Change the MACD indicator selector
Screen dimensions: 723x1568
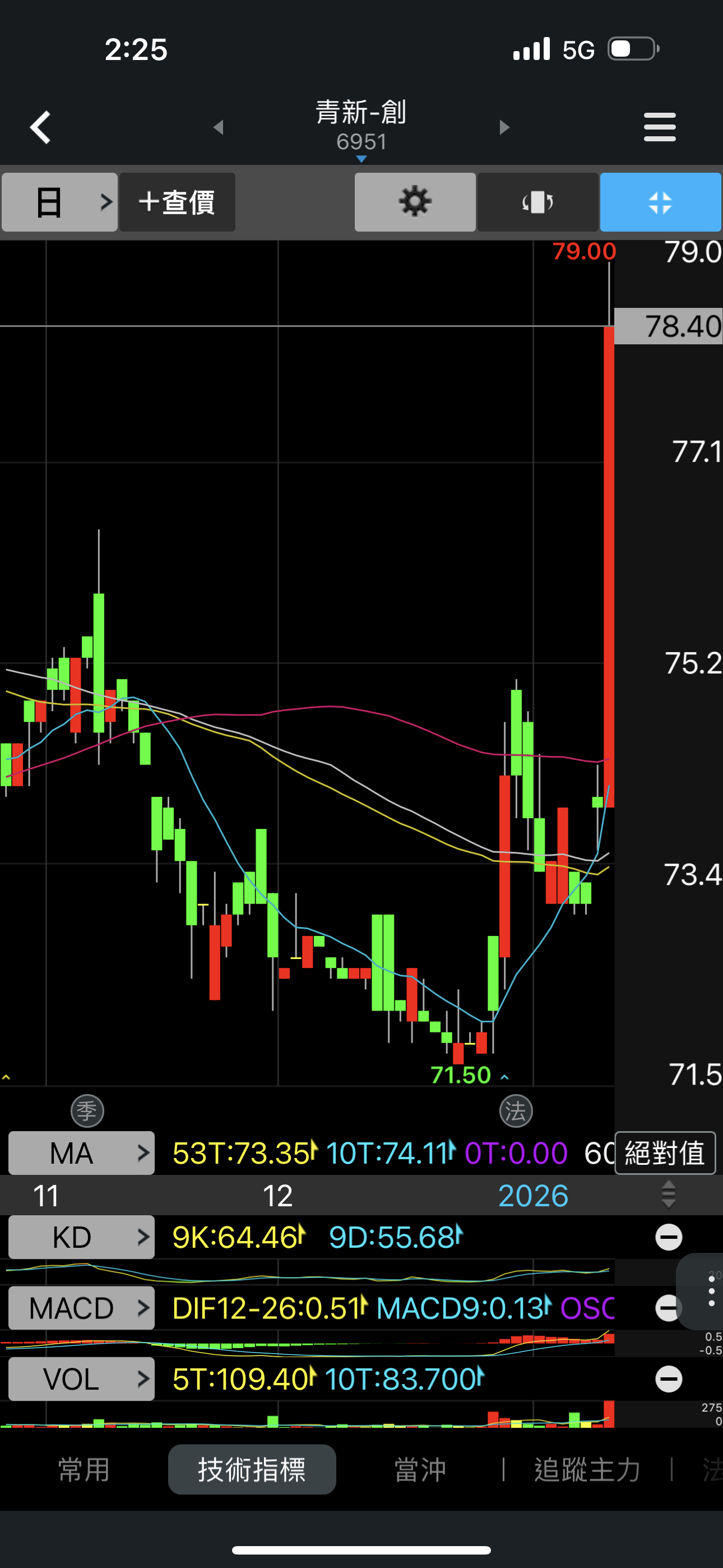coord(81,1308)
